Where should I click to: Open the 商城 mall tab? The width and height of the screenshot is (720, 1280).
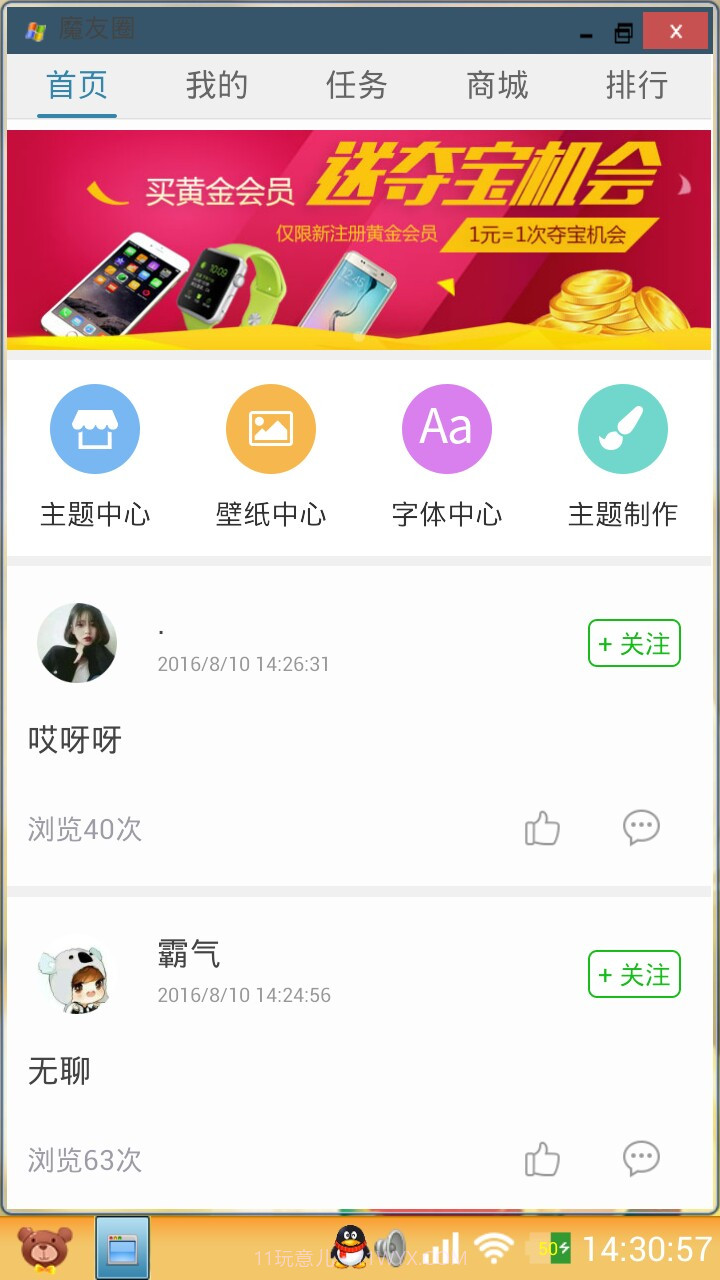(496, 87)
